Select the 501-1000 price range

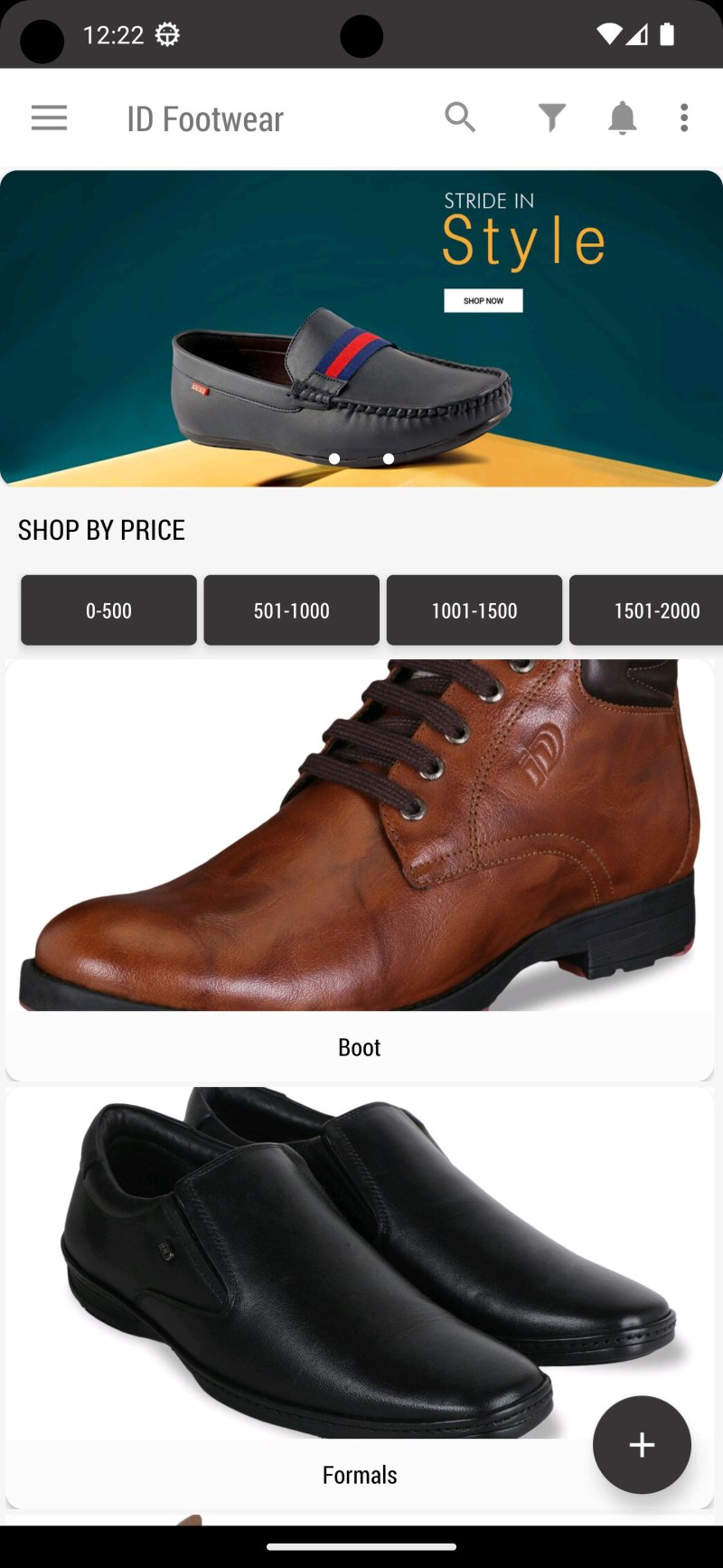click(x=291, y=610)
